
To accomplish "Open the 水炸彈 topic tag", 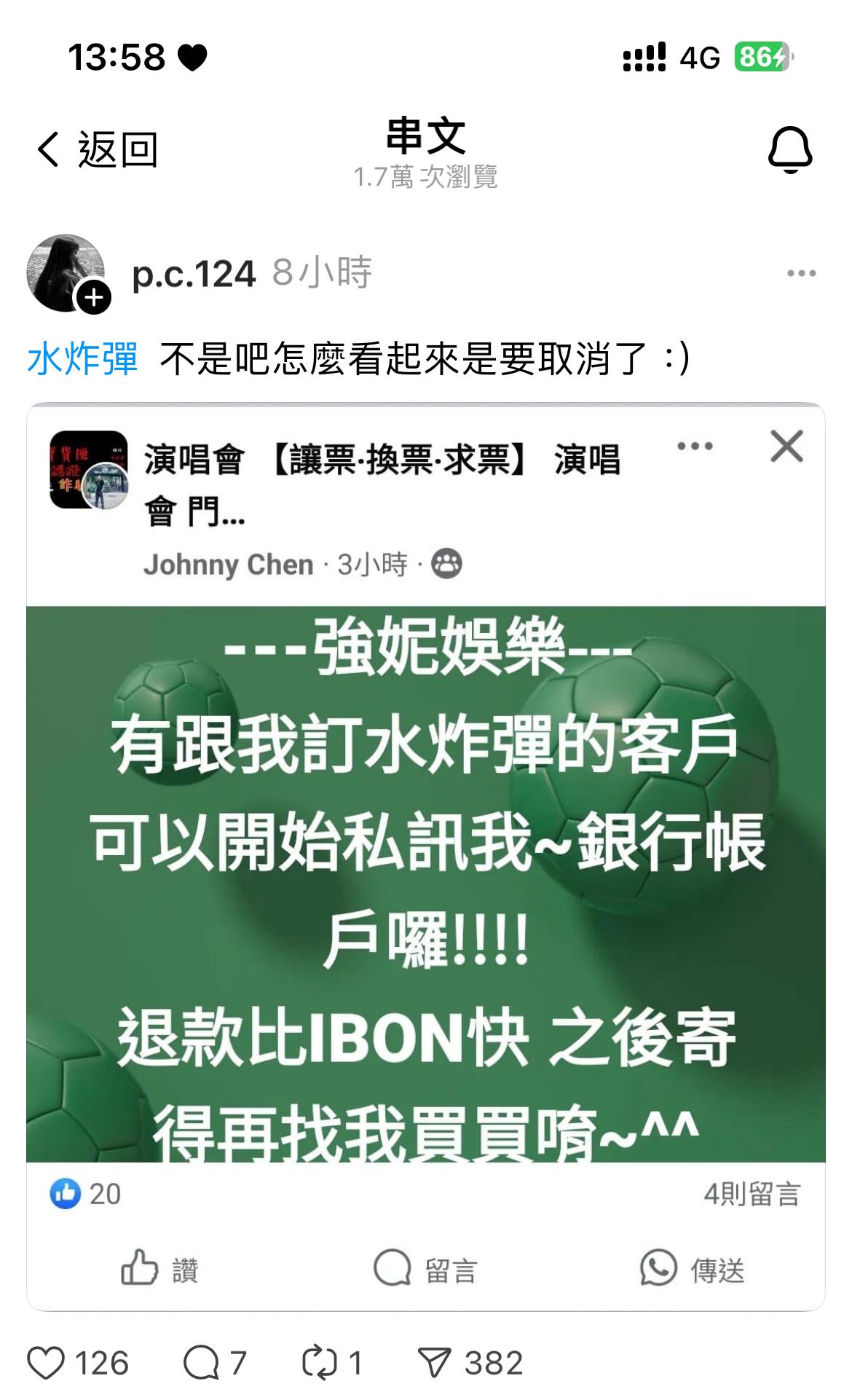I will [x=82, y=359].
